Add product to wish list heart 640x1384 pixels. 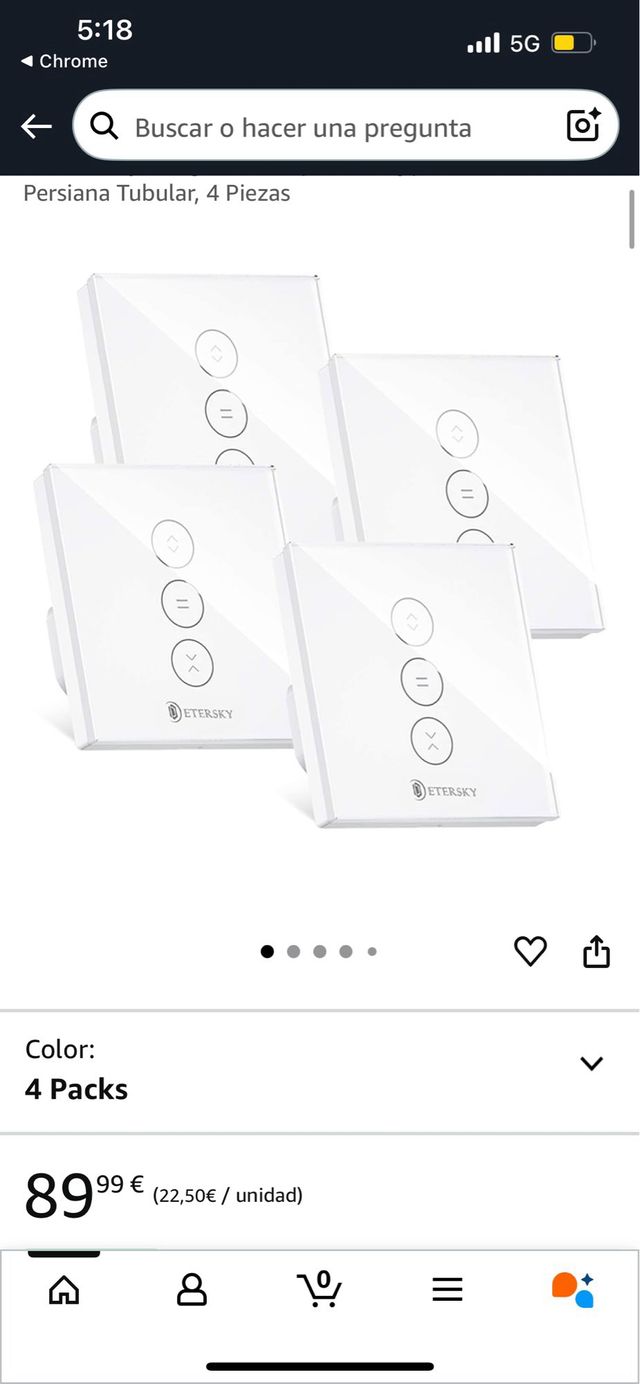click(530, 951)
